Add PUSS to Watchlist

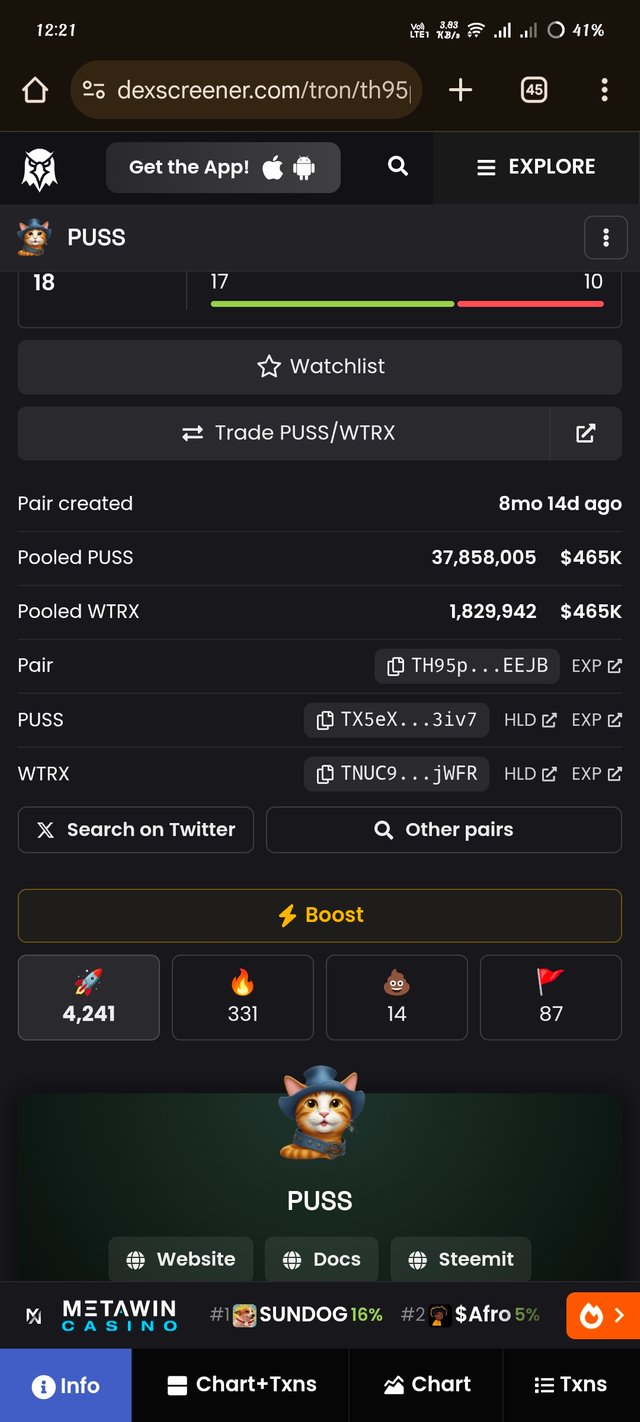[320, 367]
